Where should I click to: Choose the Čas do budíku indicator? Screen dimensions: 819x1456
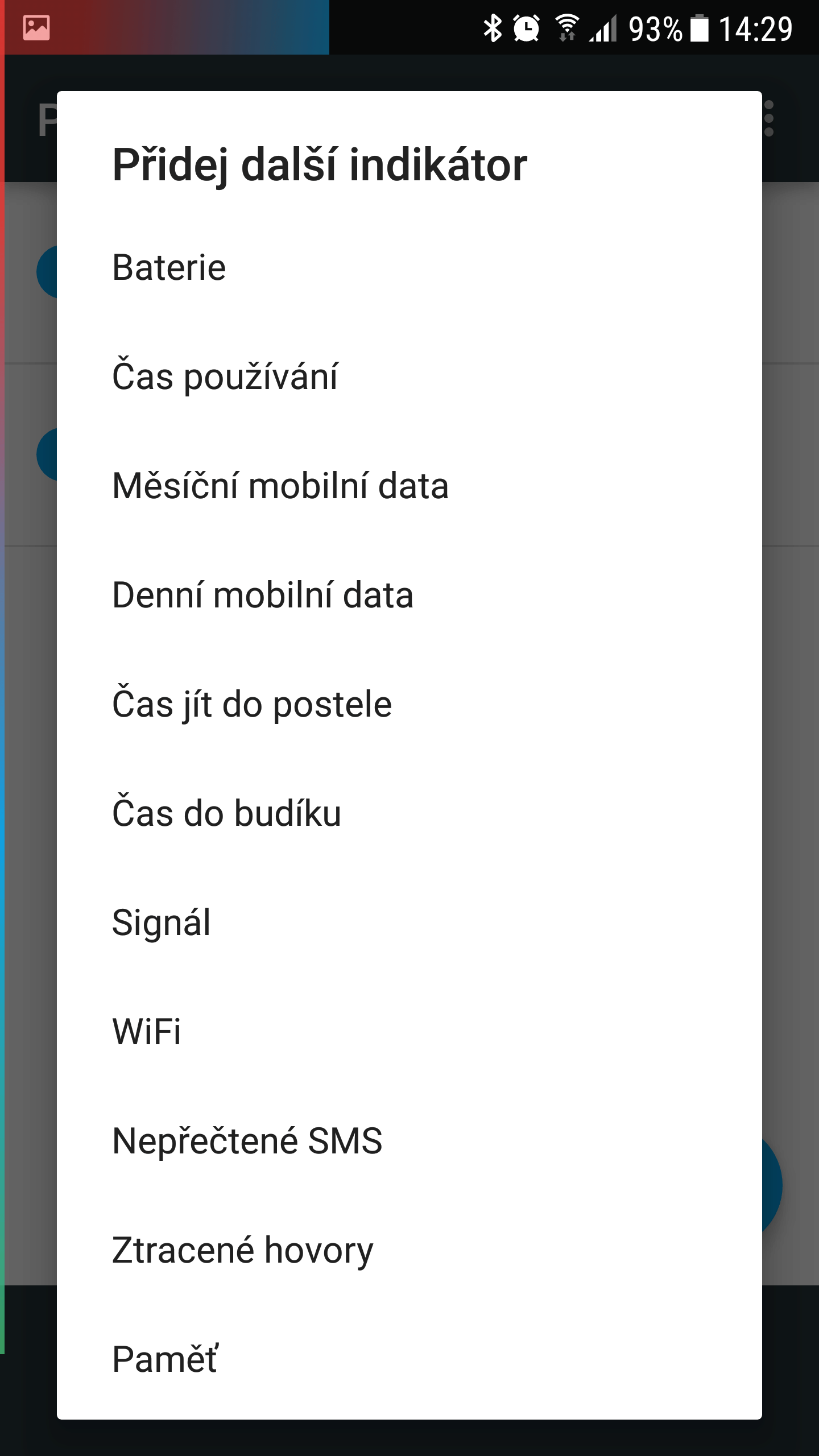click(x=409, y=813)
